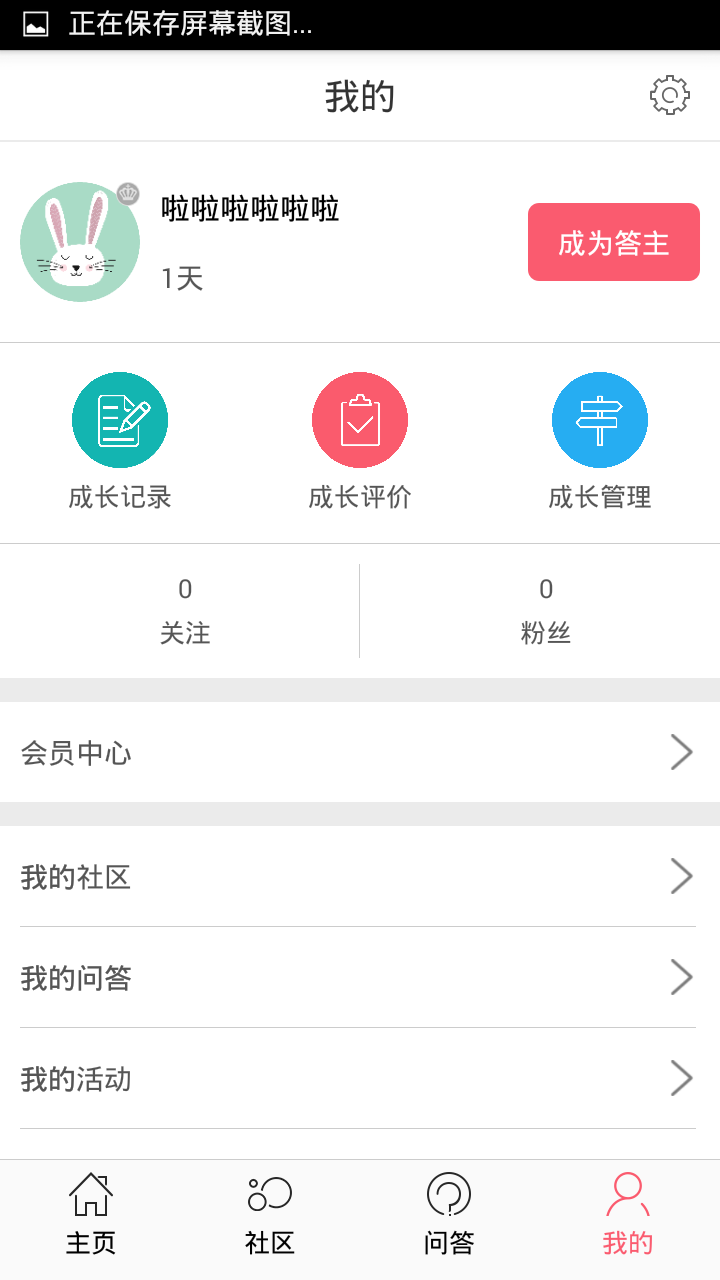Tap the 成为答主 button
The height and width of the screenshot is (1280, 720).
[613, 242]
